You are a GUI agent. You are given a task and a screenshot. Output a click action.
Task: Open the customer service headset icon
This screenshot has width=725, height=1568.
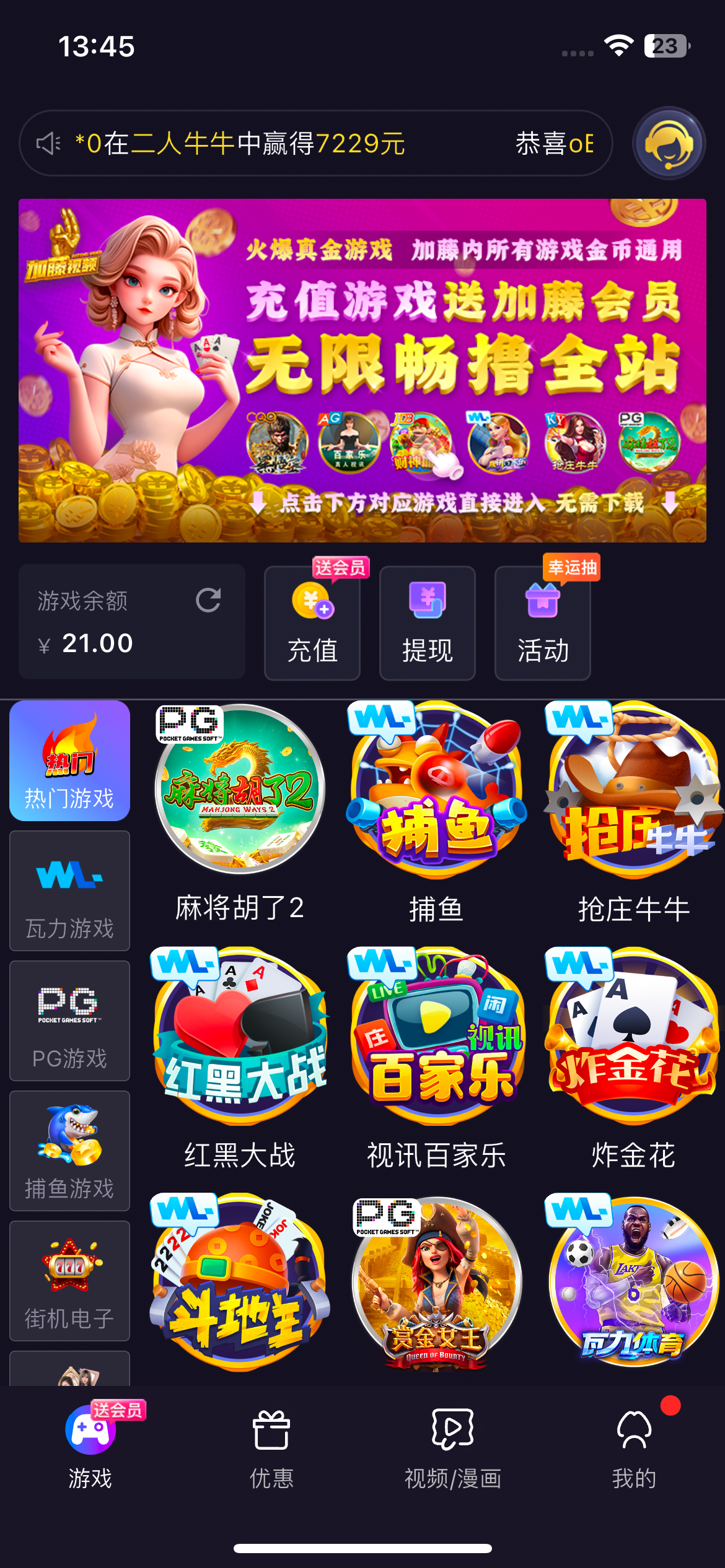[x=669, y=143]
